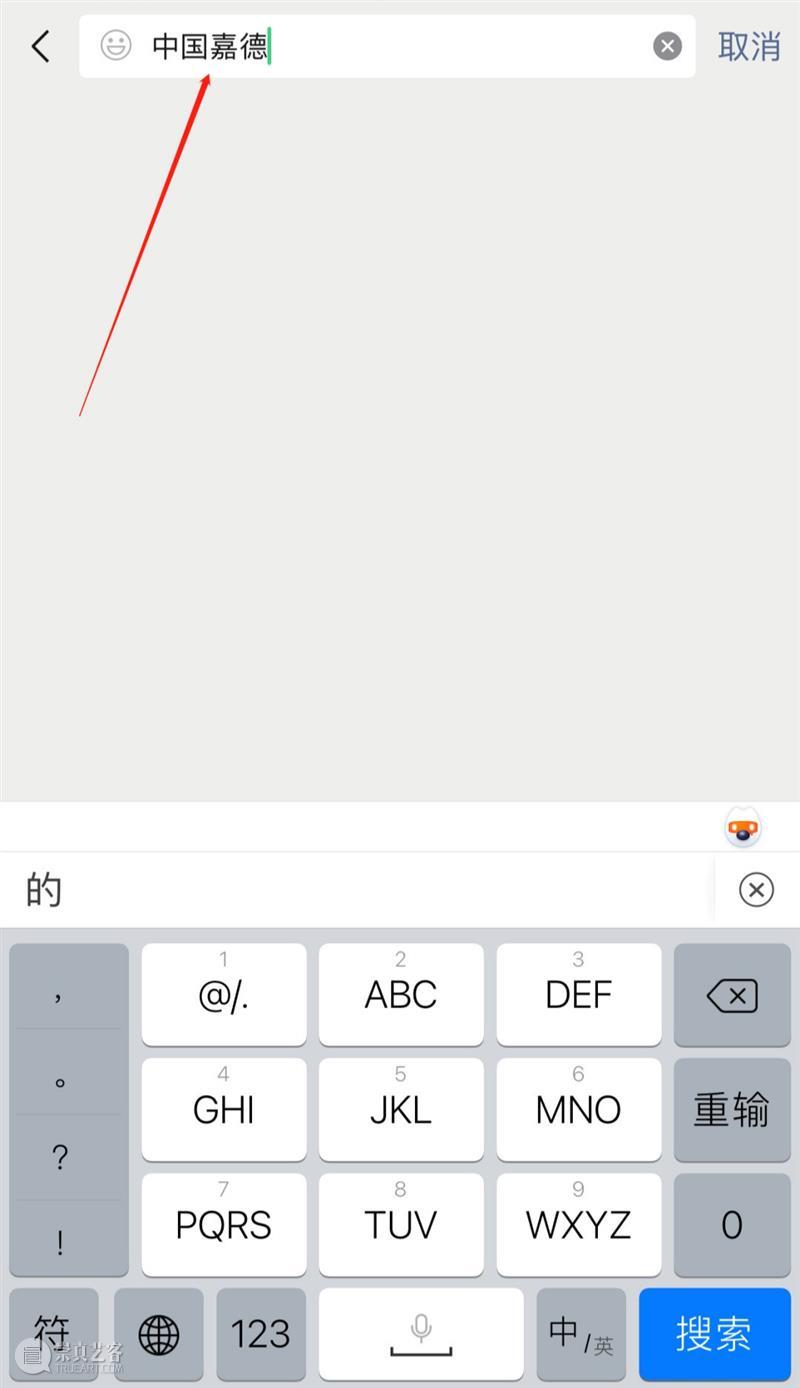Switch keyboards with the globe key
The width and height of the screenshot is (800, 1388).
click(x=158, y=1333)
